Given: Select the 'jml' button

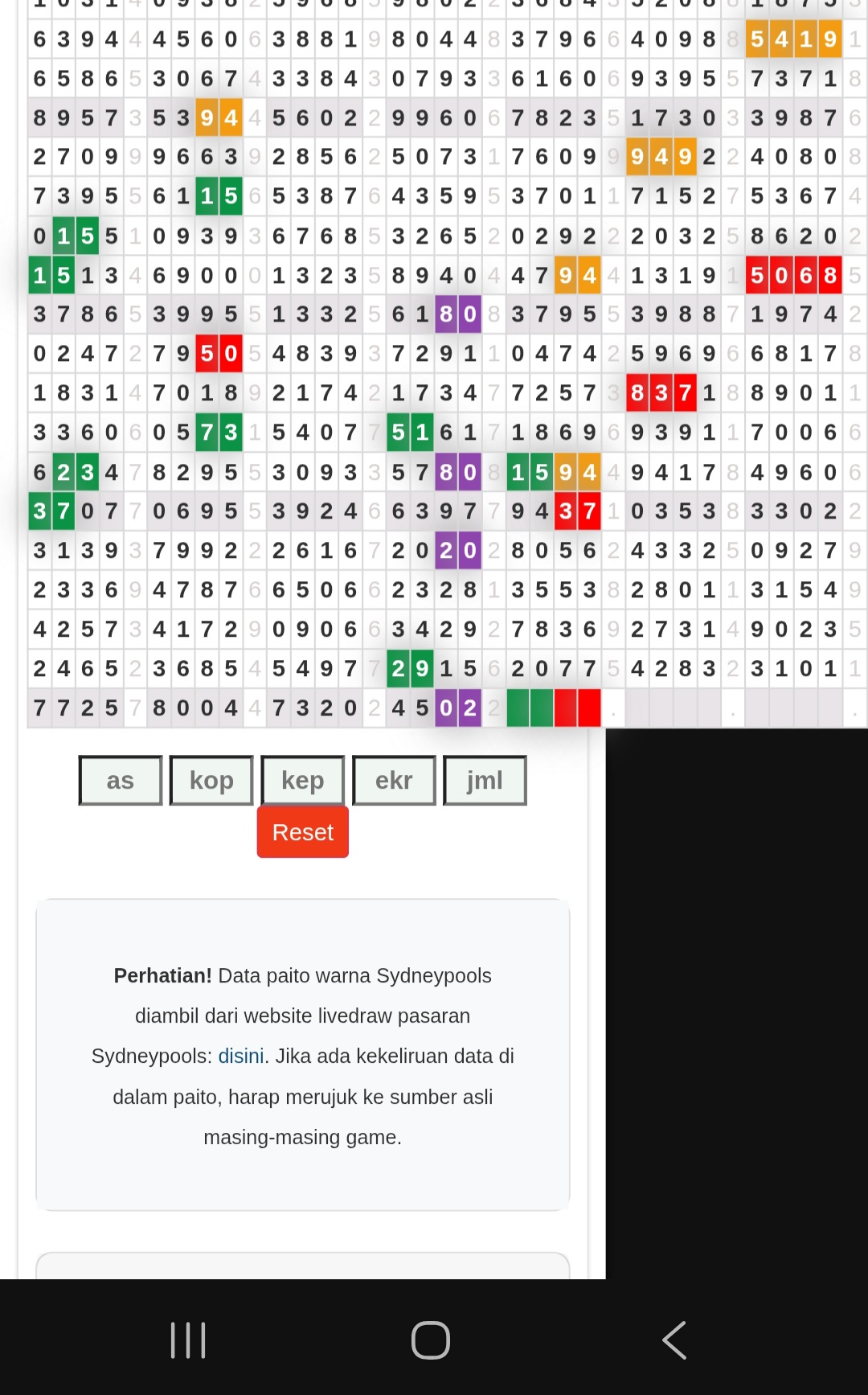Looking at the screenshot, I should coord(485,780).
